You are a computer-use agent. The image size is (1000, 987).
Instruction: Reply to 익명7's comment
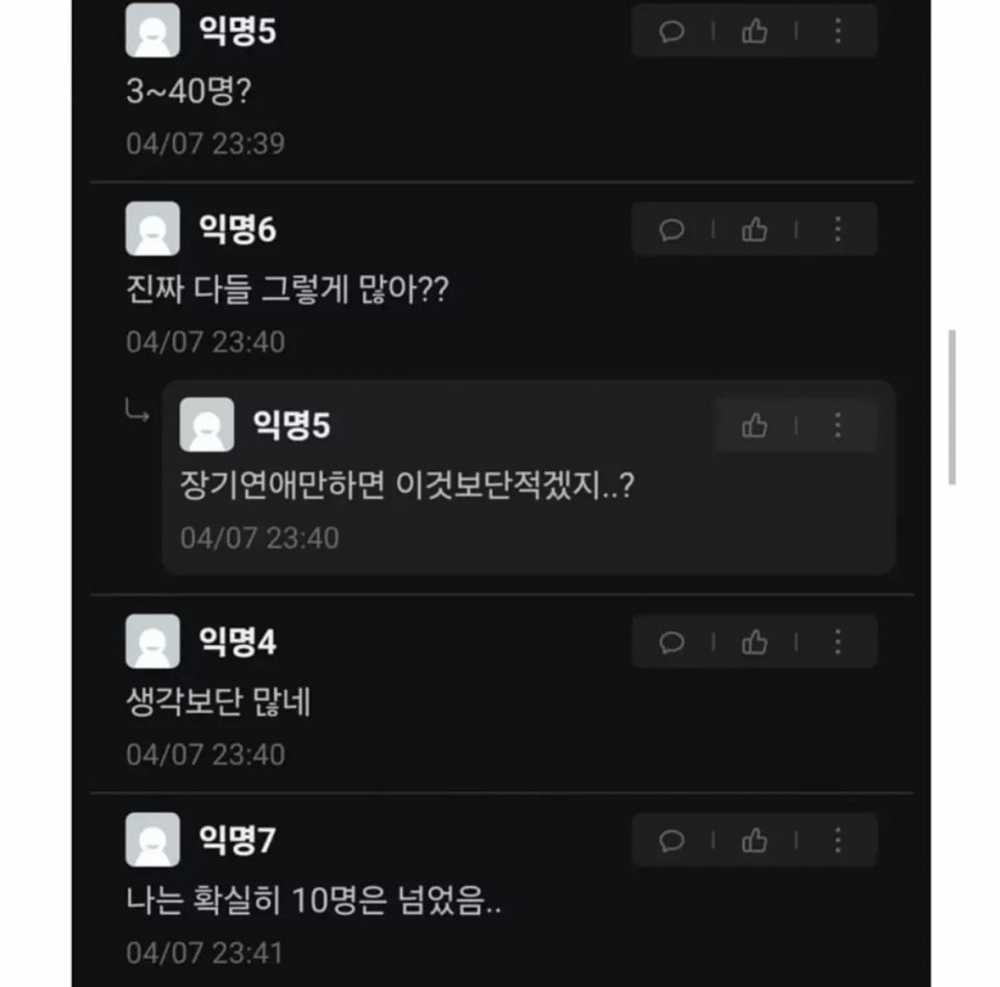[672, 840]
